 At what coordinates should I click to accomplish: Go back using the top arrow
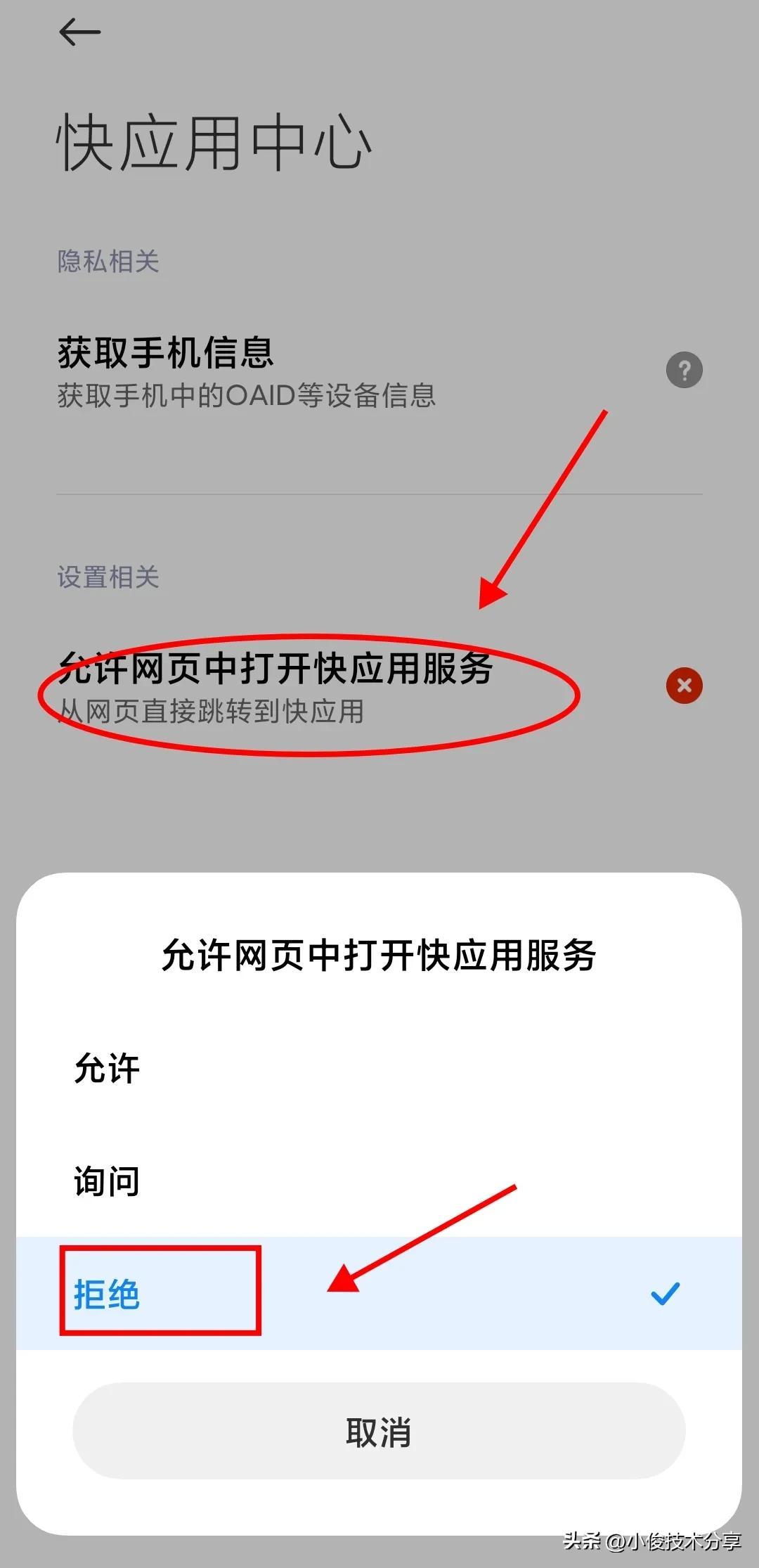pos(79,32)
